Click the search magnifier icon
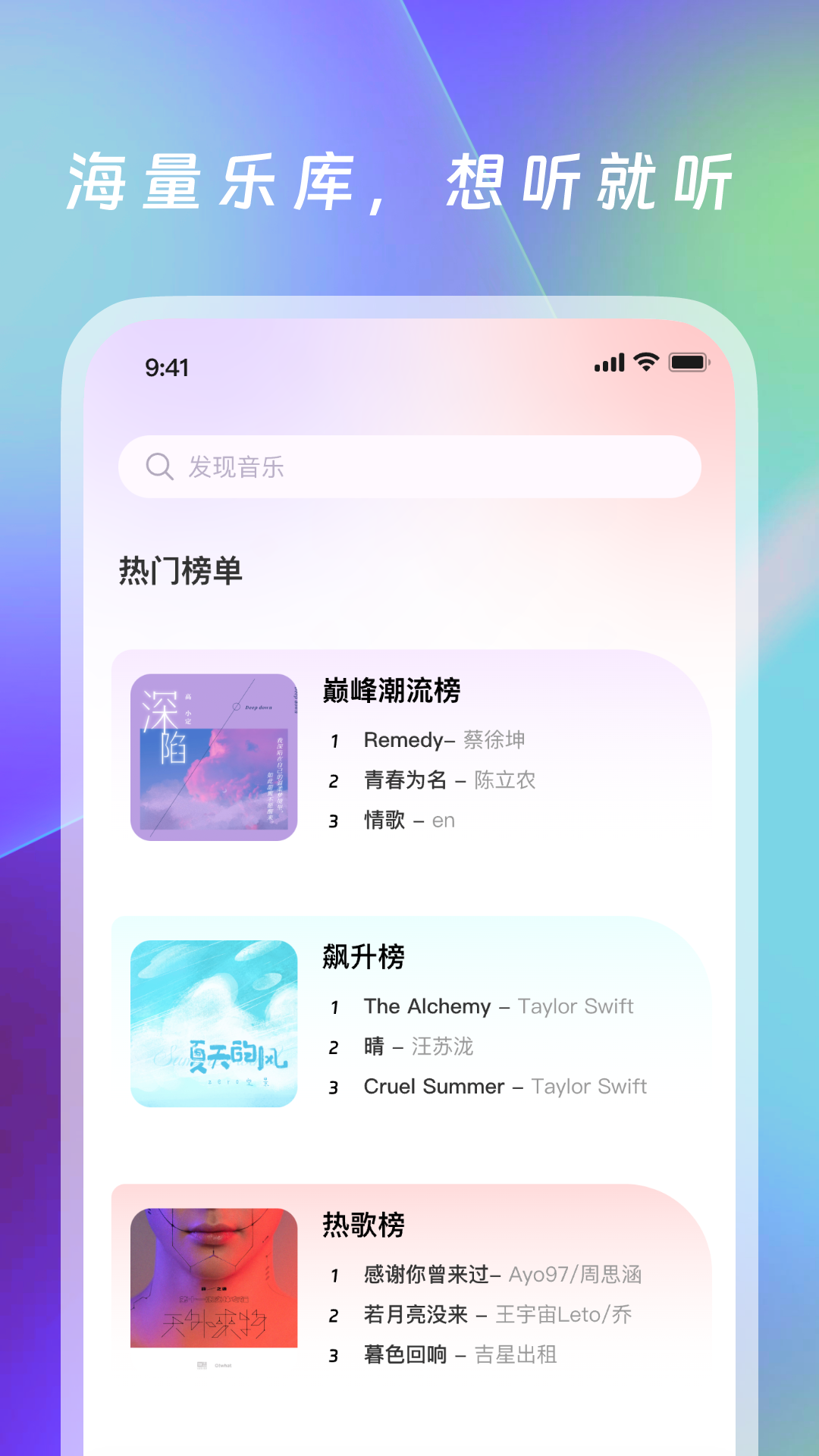The height and width of the screenshot is (1456, 819). point(158,467)
